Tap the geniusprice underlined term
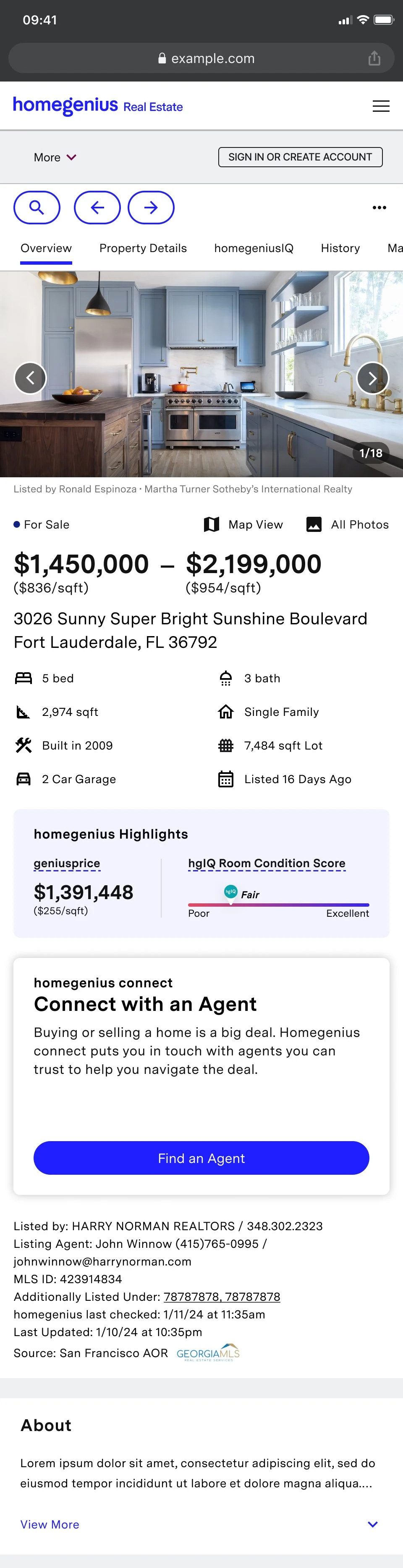 pos(67,863)
